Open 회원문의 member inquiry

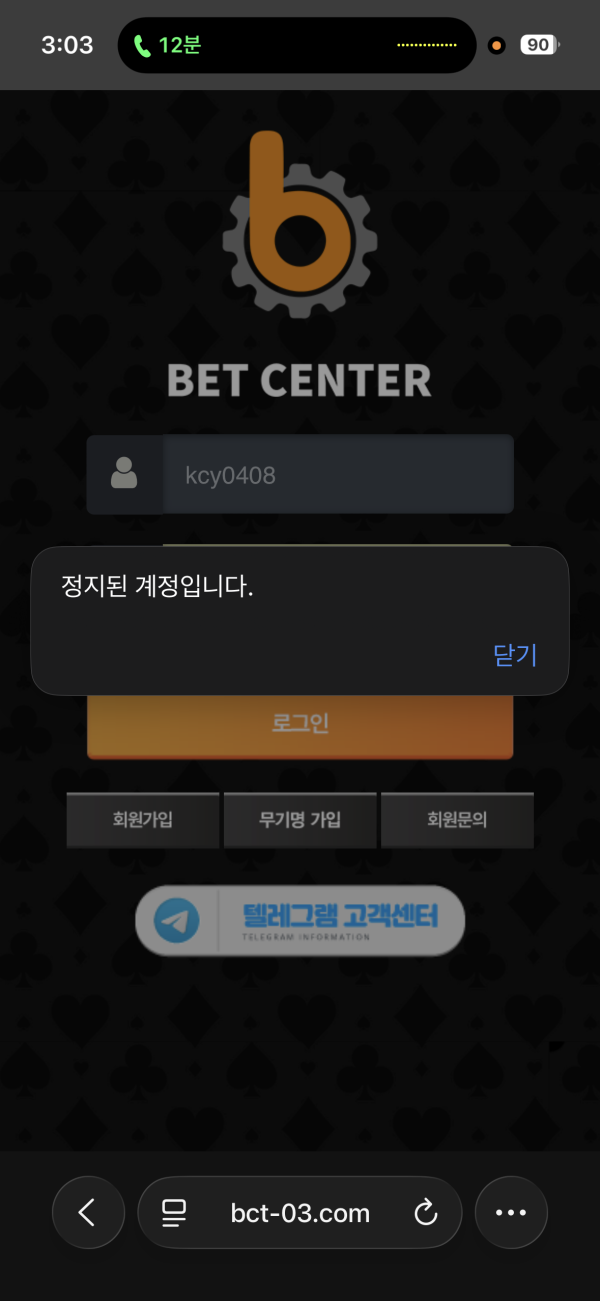[457, 820]
